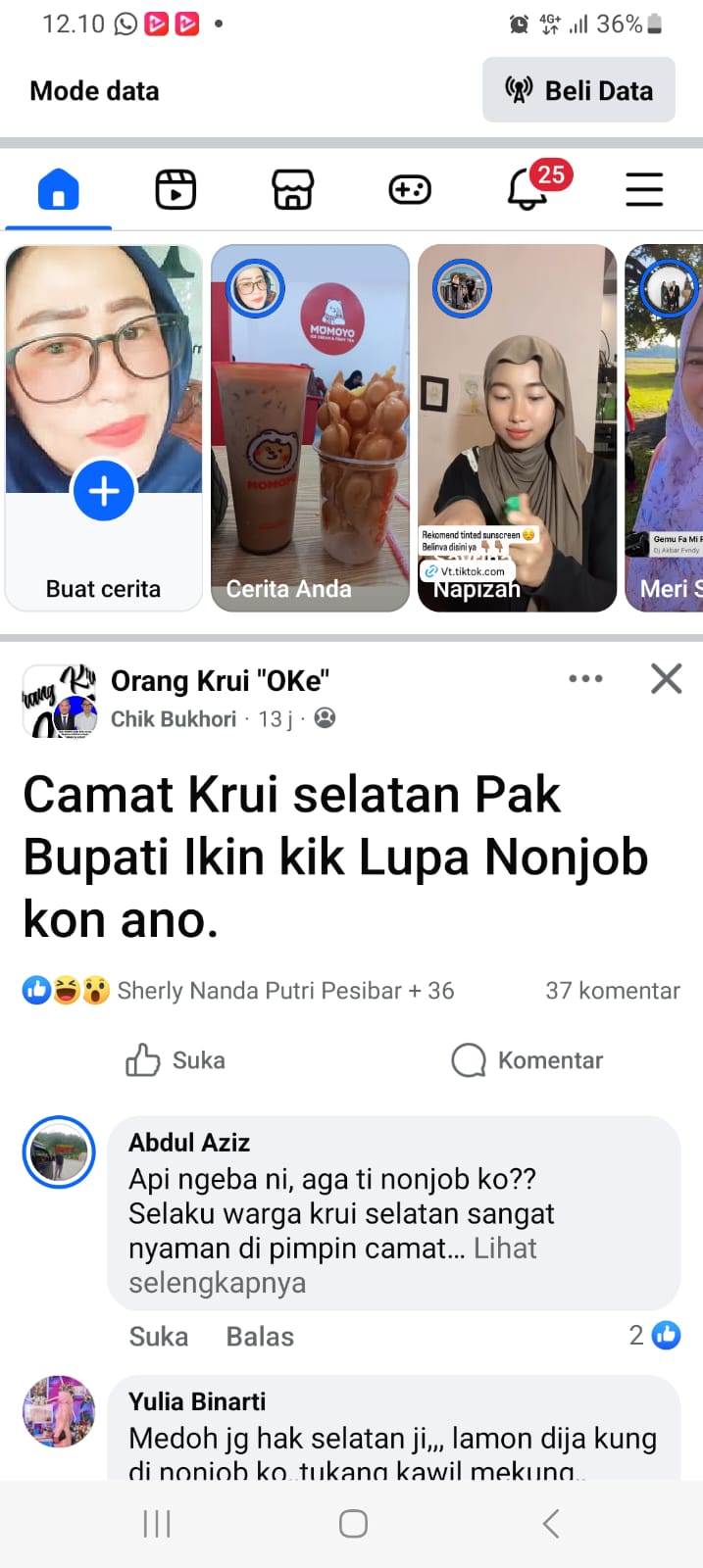Tap the Beli Data button
The height and width of the screenshot is (1568, 703).
coord(578,90)
